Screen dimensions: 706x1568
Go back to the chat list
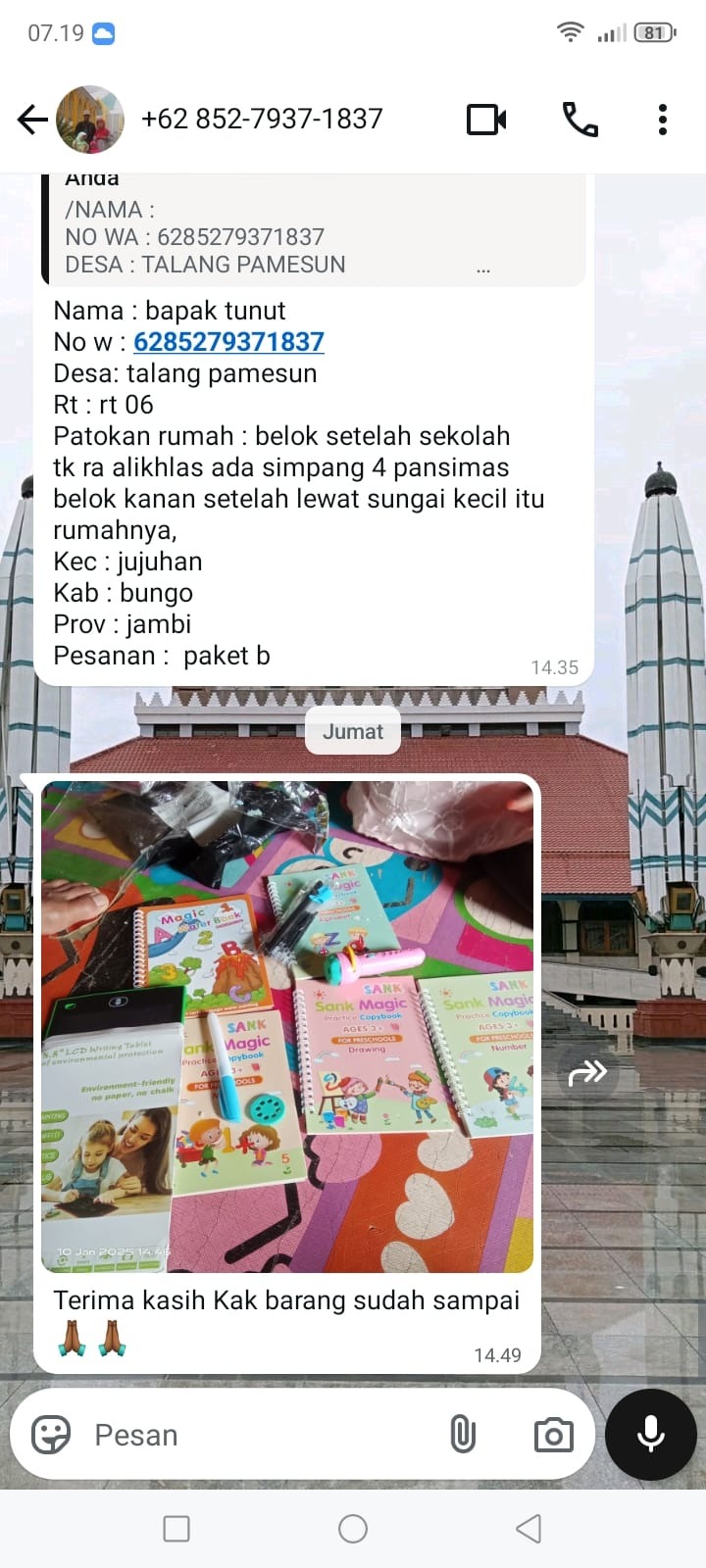pyautogui.click(x=32, y=120)
